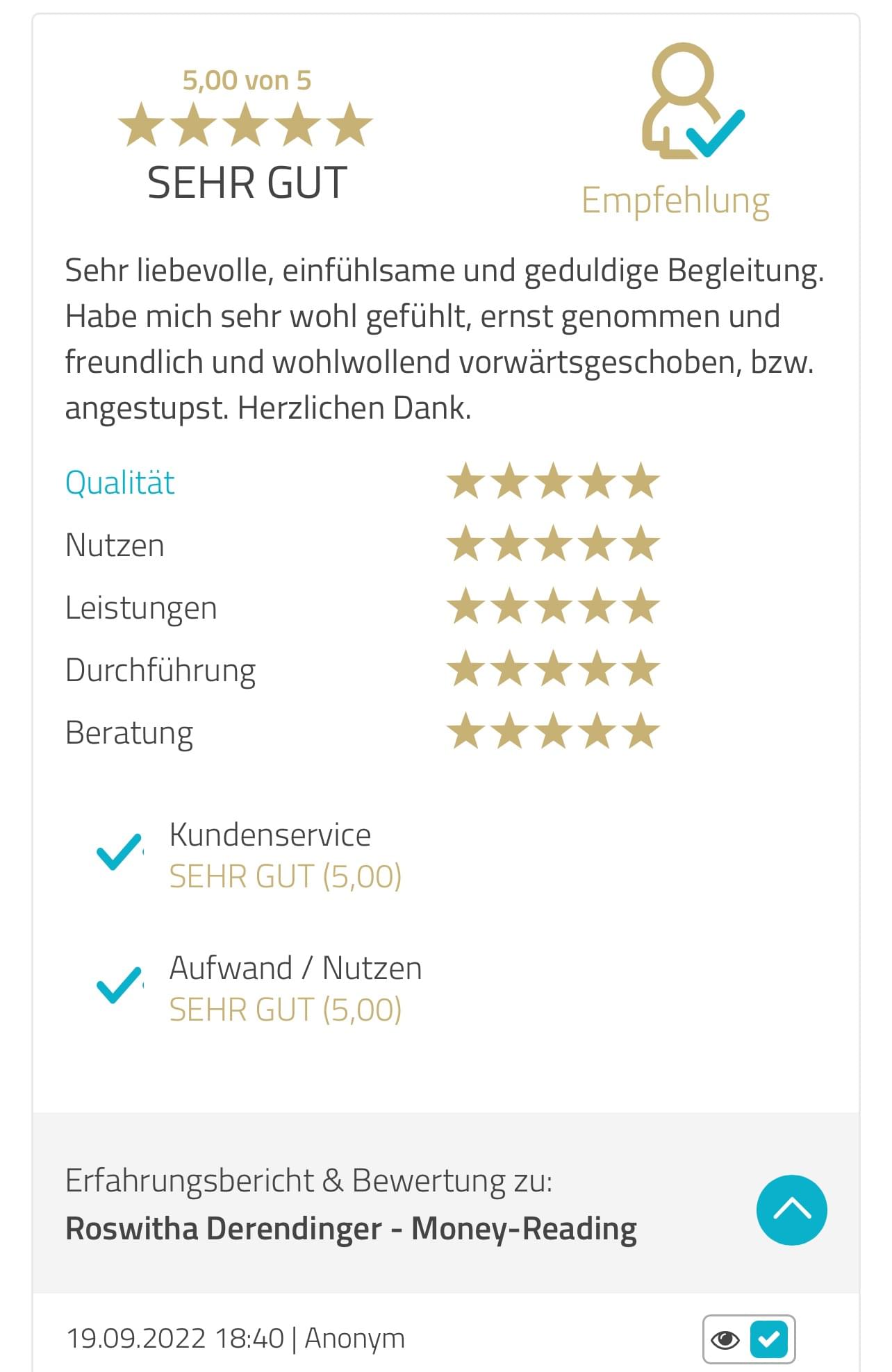
Task: Tap the round scroll-to-top arrow button
Action: click(x=791, y=1210)
